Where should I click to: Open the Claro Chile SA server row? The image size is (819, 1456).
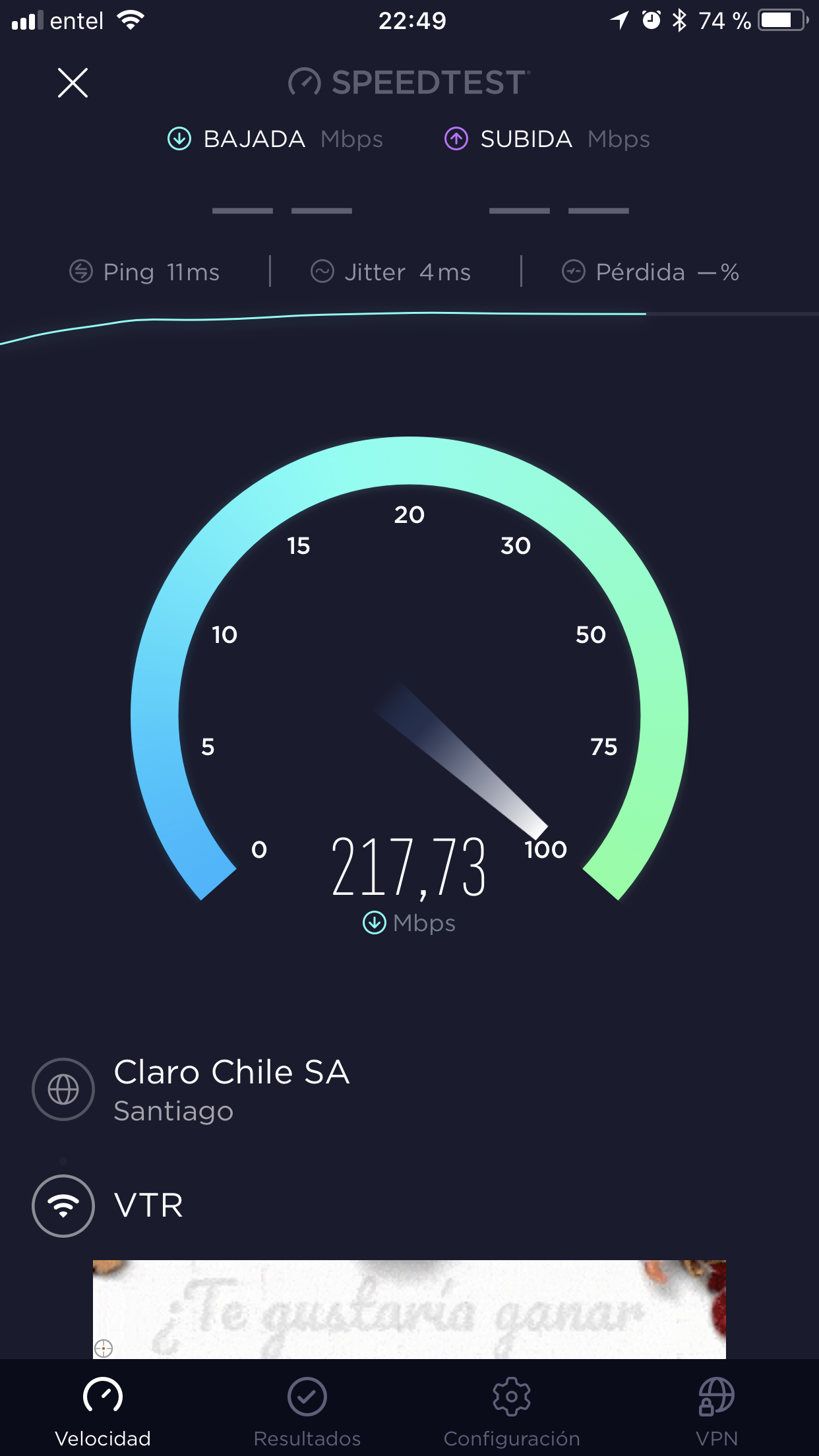tap(231, 1089)
